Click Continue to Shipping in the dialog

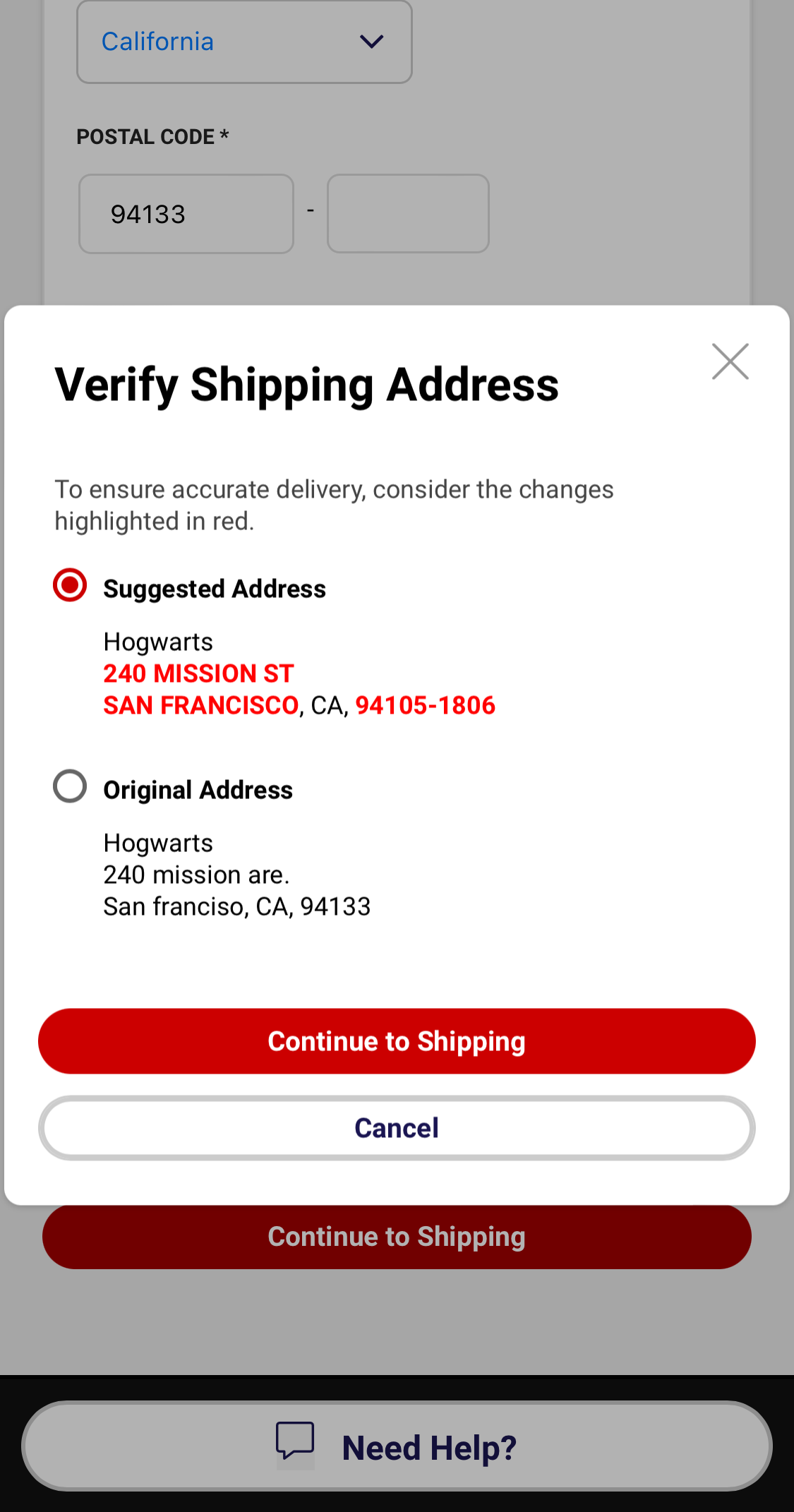(x=396, y=1040)
